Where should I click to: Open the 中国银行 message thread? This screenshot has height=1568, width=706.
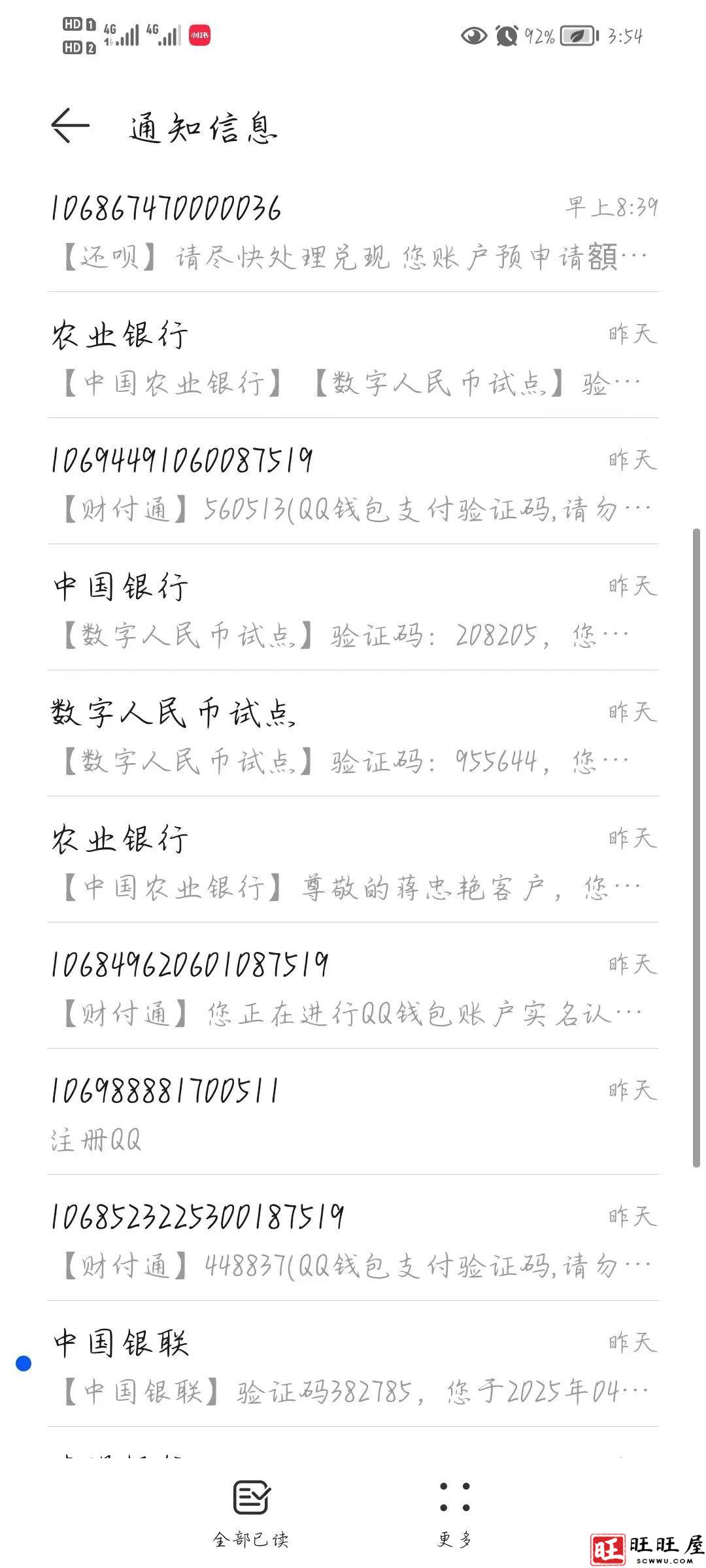[353, 610]
